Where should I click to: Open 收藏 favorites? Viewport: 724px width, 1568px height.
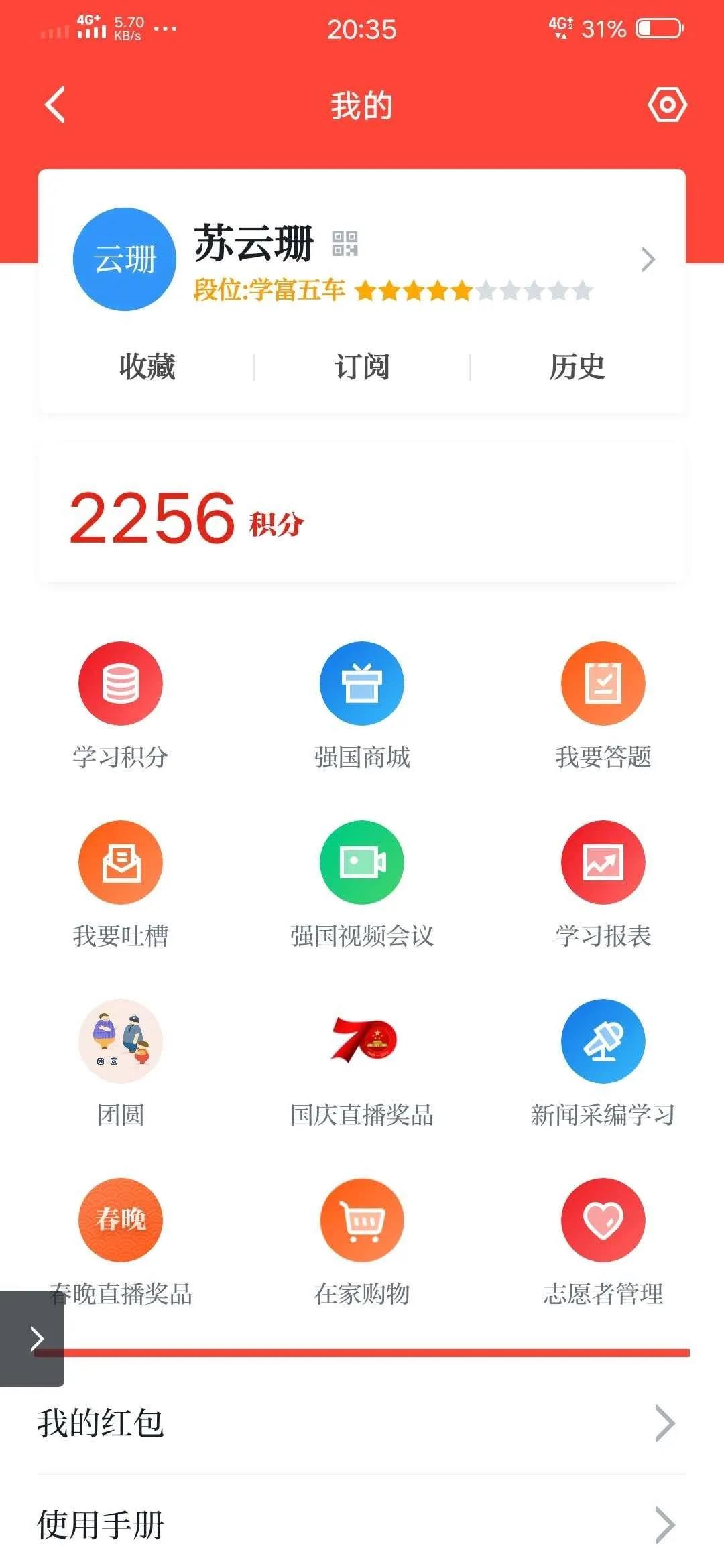tap(147, 367)
